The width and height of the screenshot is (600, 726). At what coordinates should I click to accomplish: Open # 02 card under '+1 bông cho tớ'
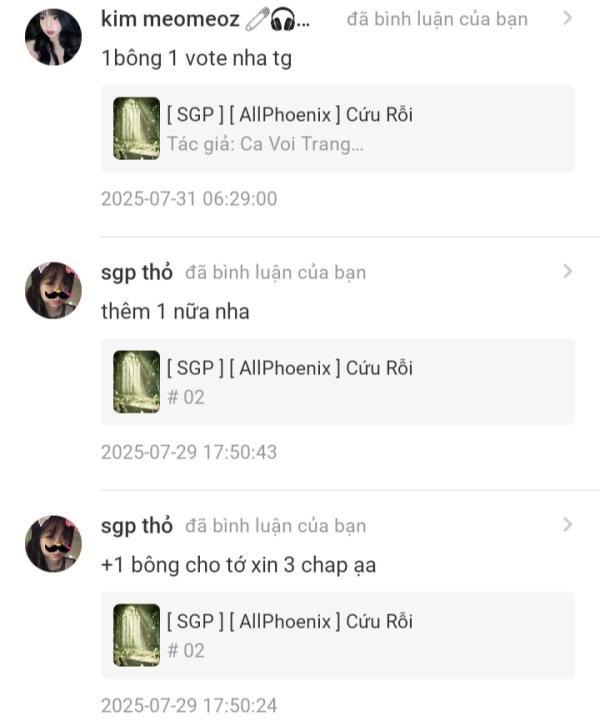click(338, 635)
